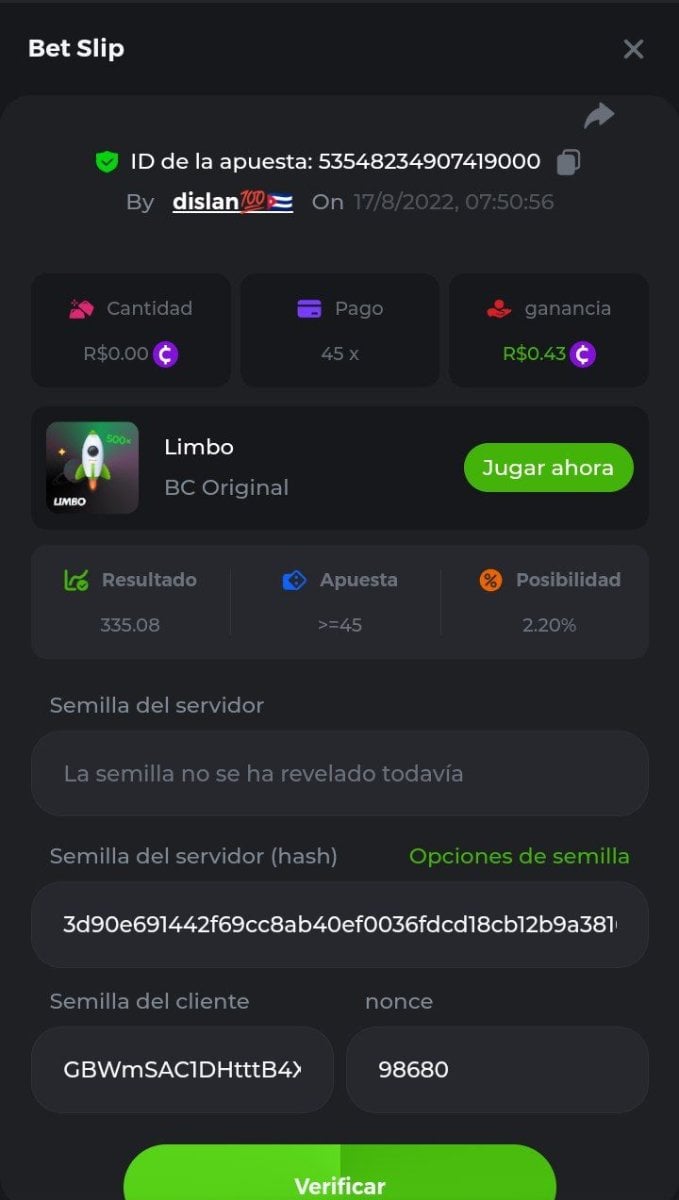Viewport: 679px width, 1200px height.
Task: Select the nonce field
Action: tap(497, 1069)
